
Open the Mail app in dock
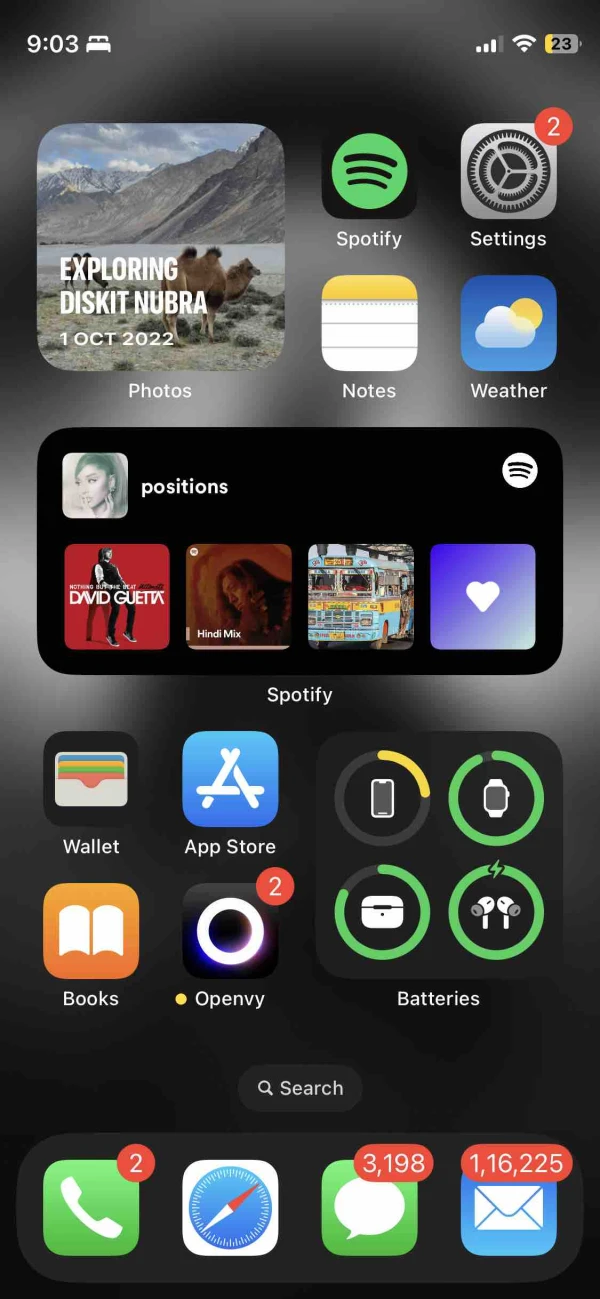point(508,1207)
